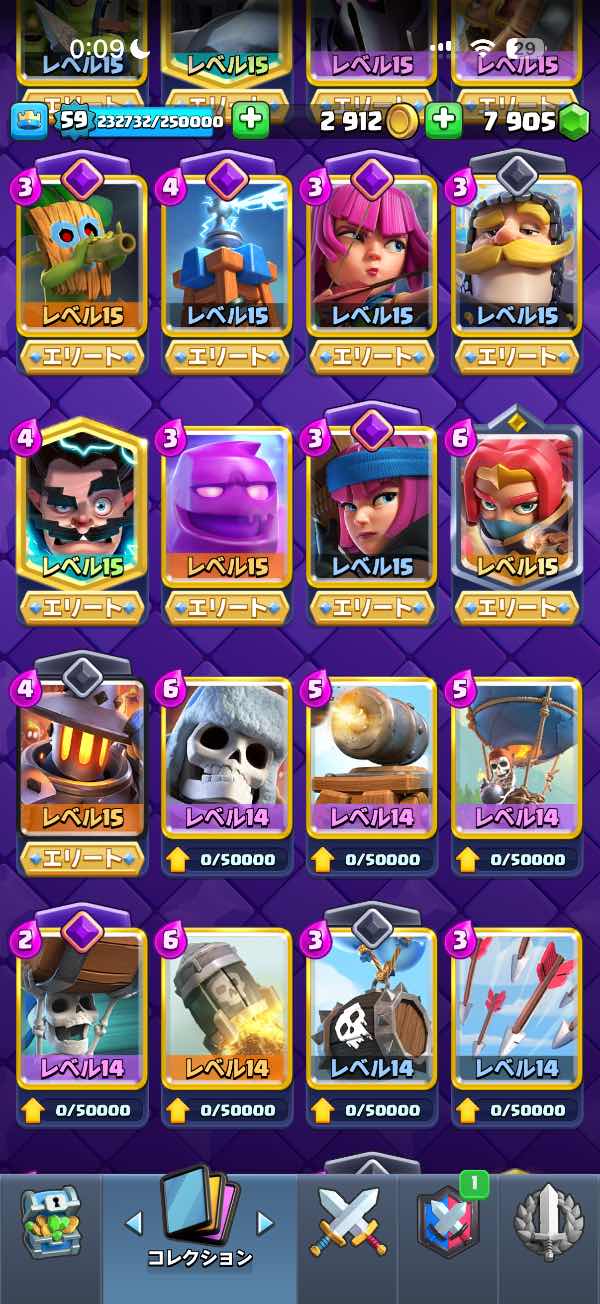Image resolution: width=600 pixels, height=1304 pixels.
Task: Open the Balloon card
Action: coord(516,755)
